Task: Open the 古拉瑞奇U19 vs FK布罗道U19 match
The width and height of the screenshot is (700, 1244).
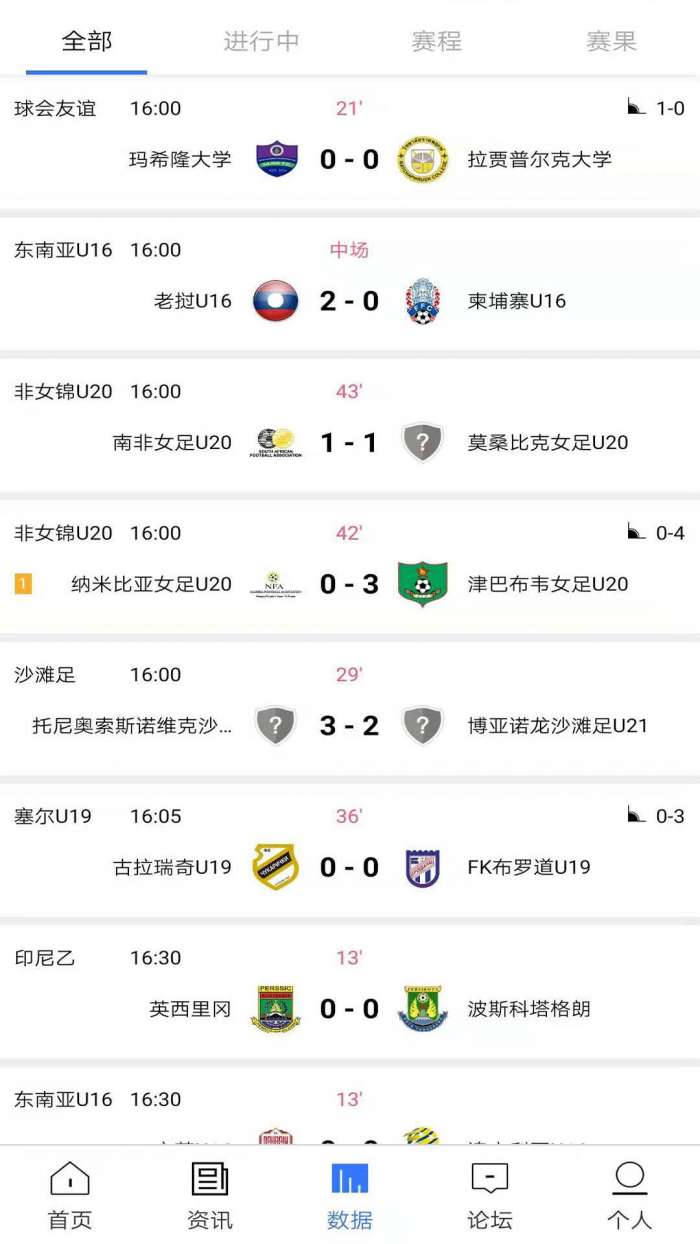Action: click(350, 851)
